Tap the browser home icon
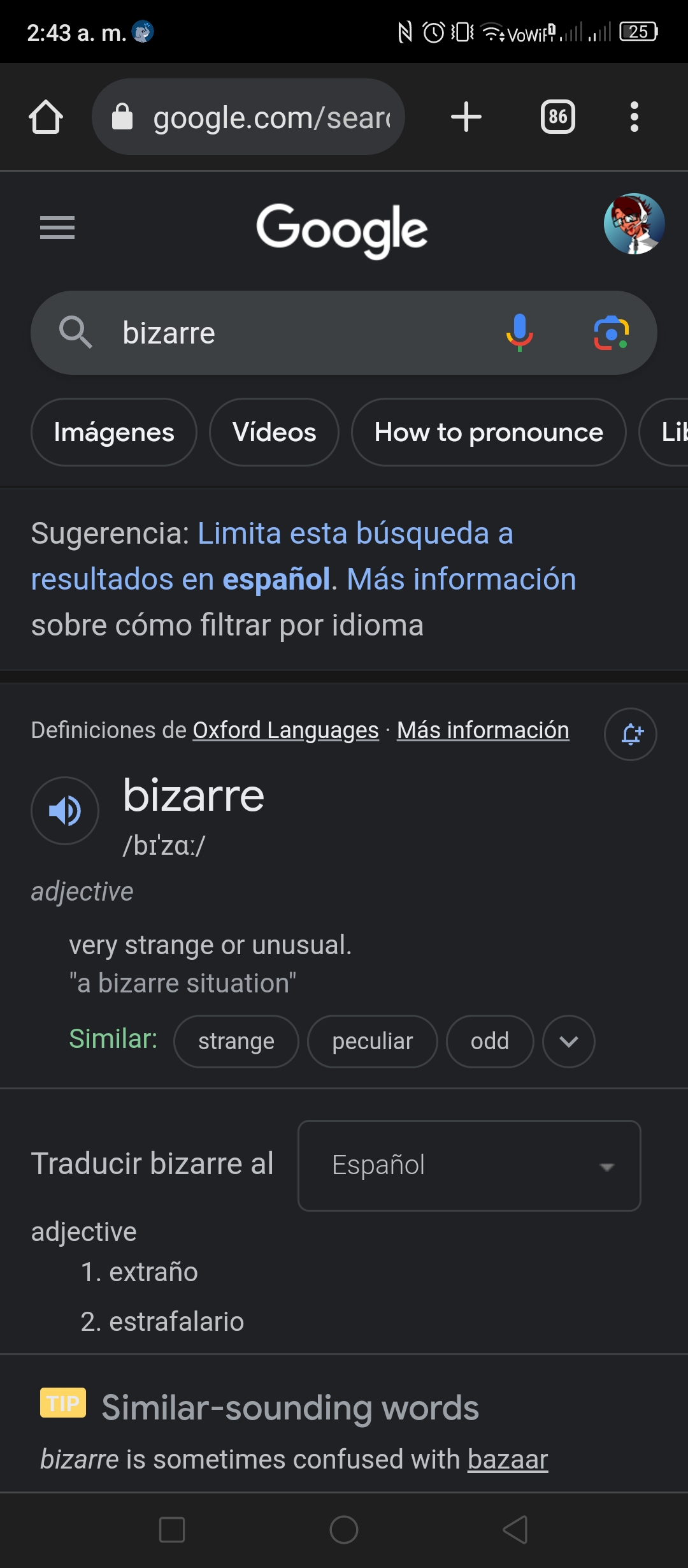 (46, 117)
